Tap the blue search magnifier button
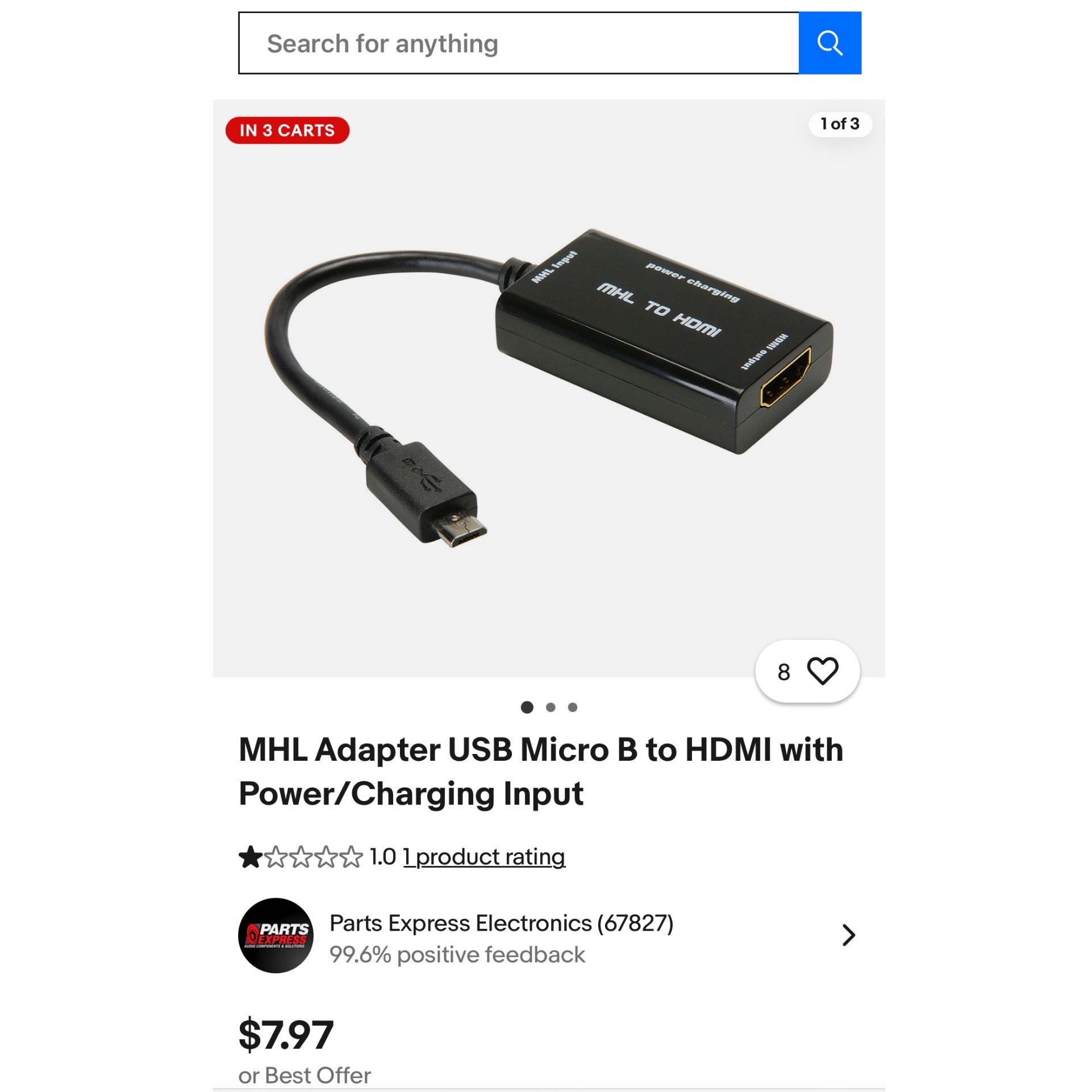 coord(830,43)
